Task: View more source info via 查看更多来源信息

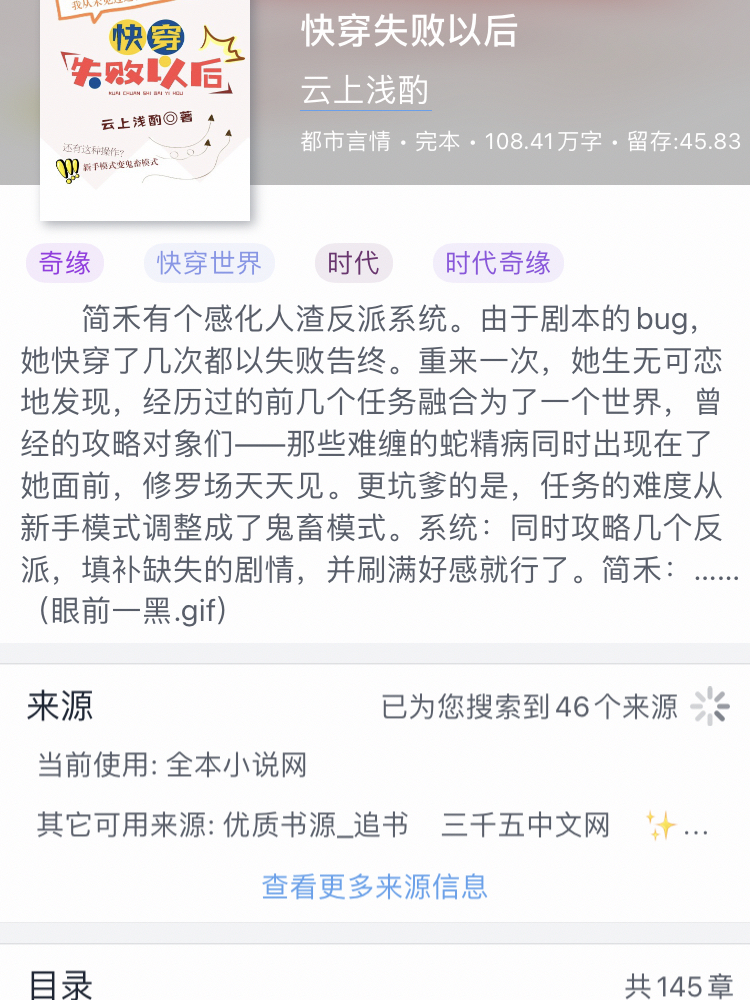Action: (375, 886)
